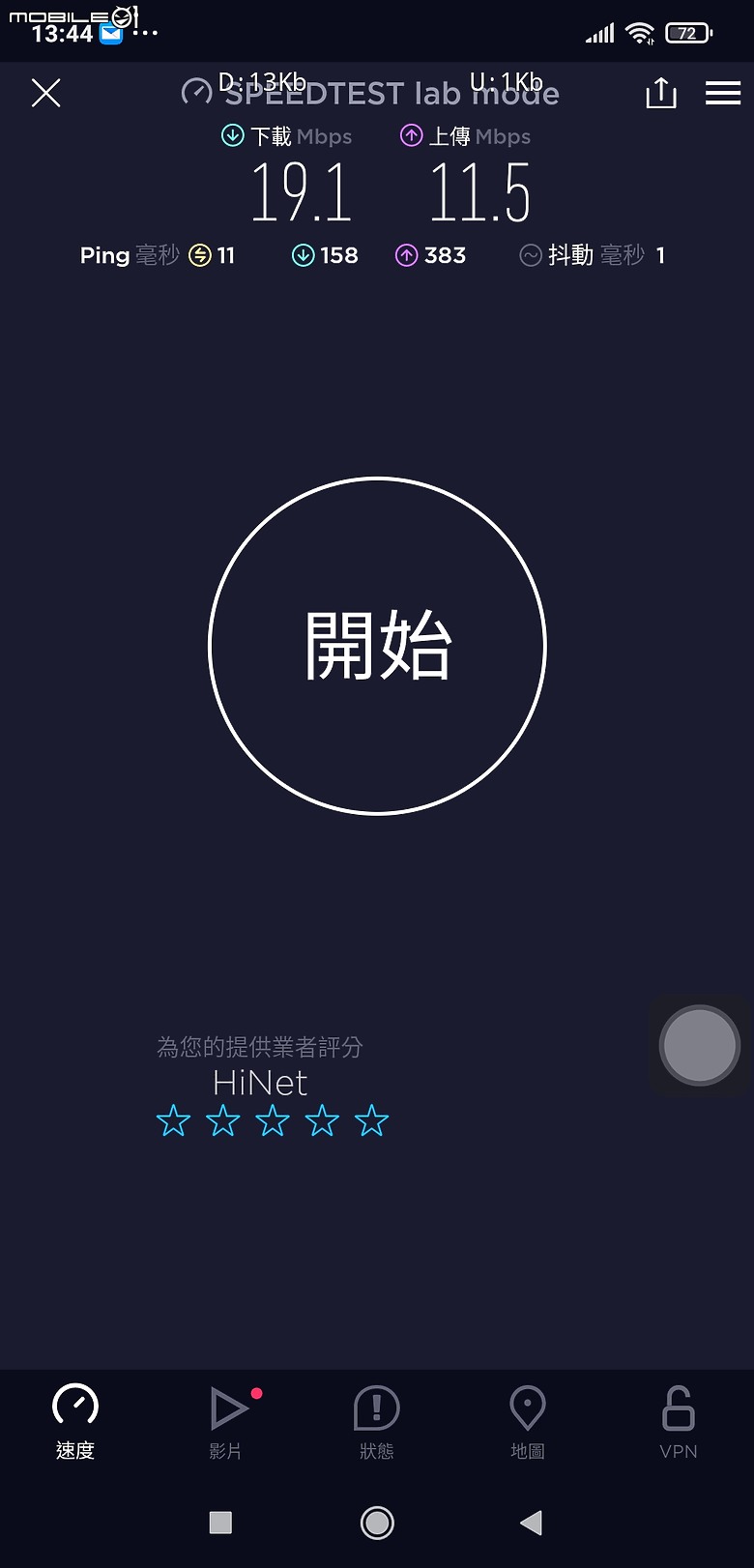Tap the floating gray assistive button
Image resolution: width=754 pixels, height=1568 pixels.
pos(700,1045)
